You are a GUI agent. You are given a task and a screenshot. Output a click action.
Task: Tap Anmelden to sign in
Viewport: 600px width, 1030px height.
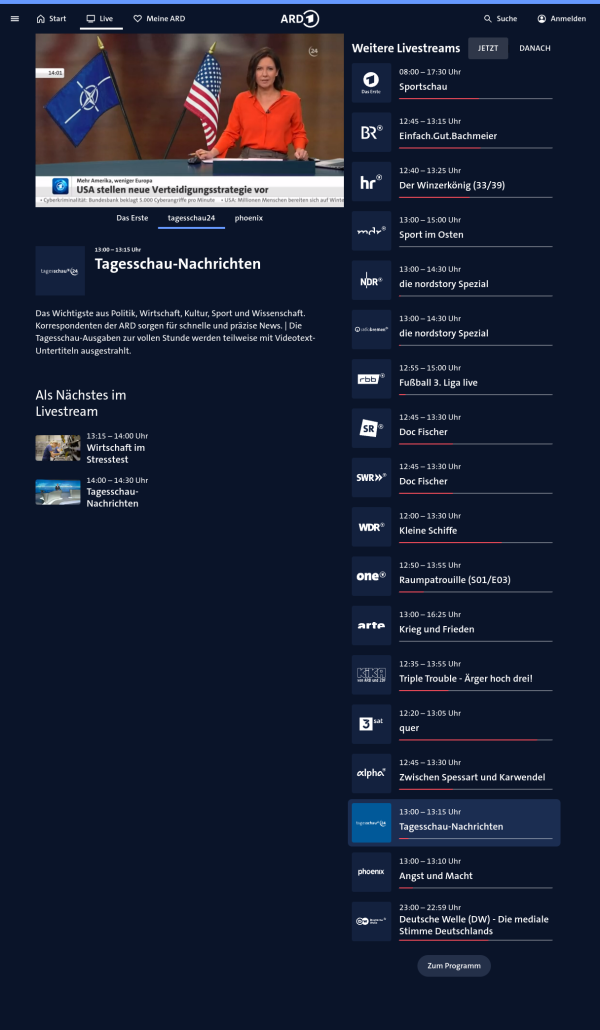[561, 18]
